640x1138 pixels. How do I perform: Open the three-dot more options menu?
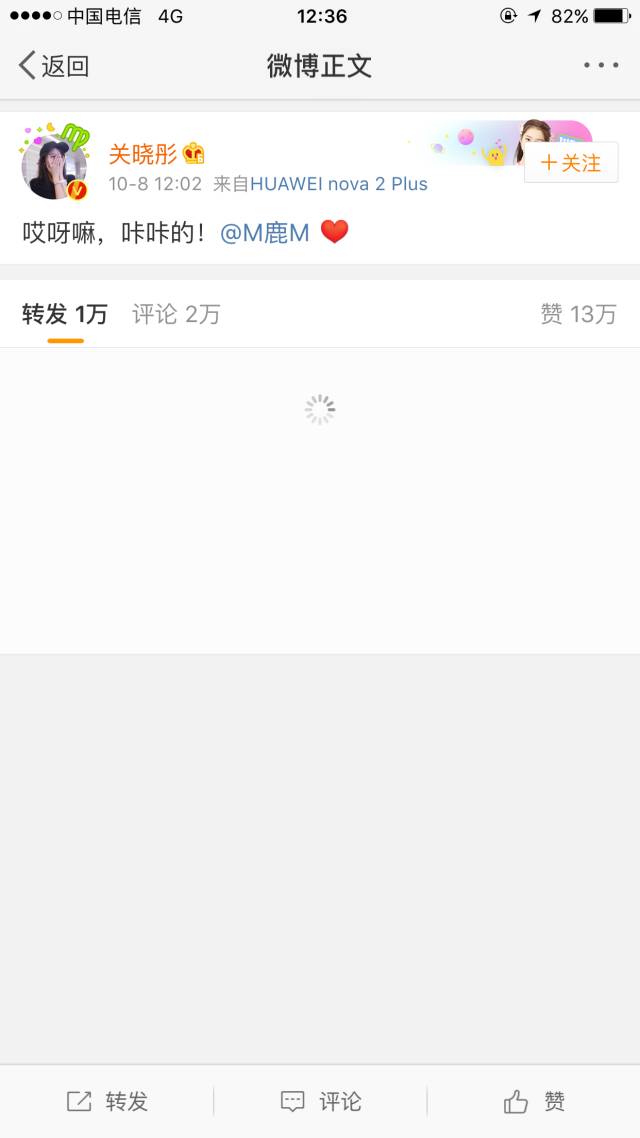pyautogui.click(x=601, y=66)
